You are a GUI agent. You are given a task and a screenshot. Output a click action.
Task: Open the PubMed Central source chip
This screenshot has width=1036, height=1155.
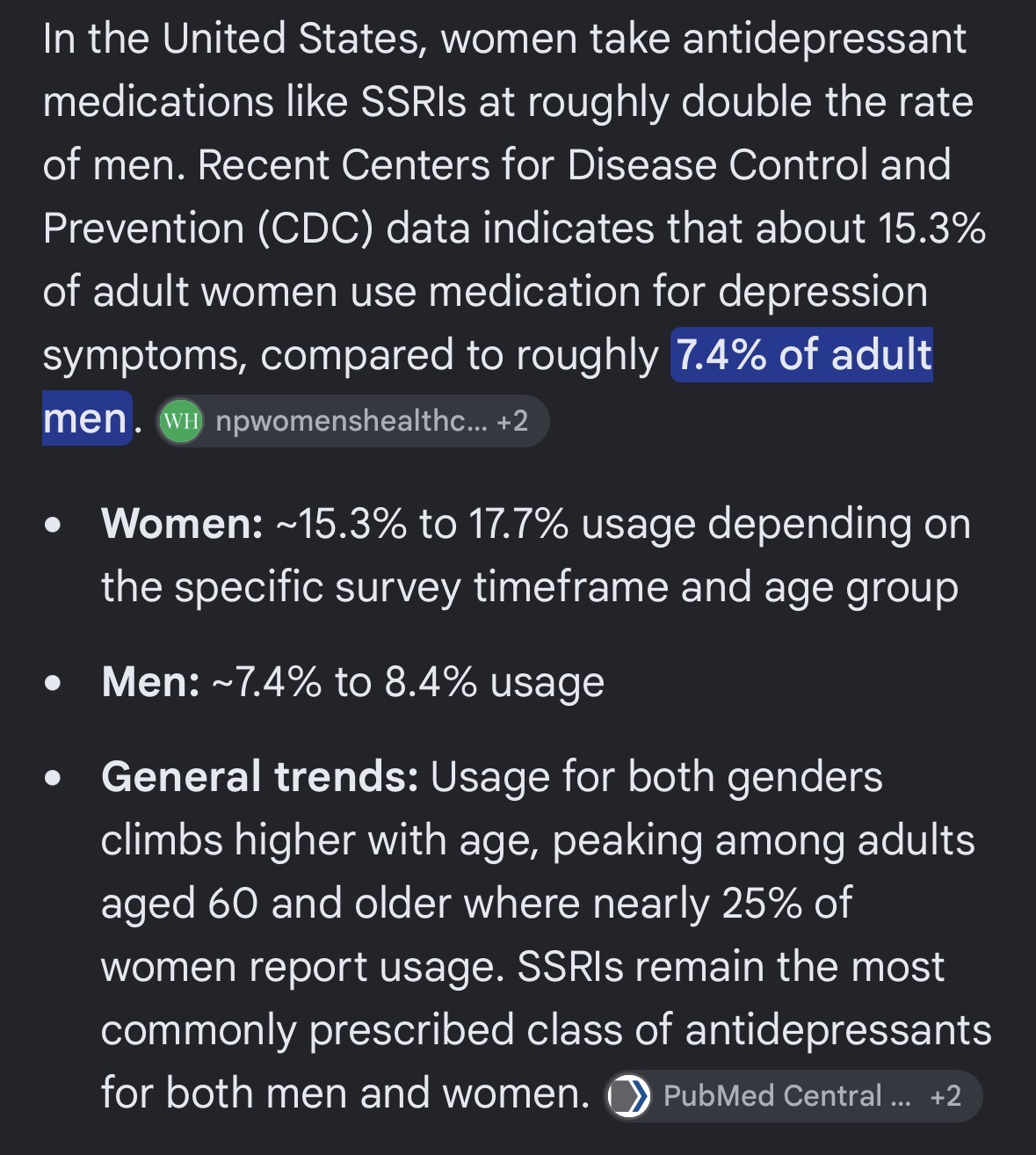(793, 1096)
